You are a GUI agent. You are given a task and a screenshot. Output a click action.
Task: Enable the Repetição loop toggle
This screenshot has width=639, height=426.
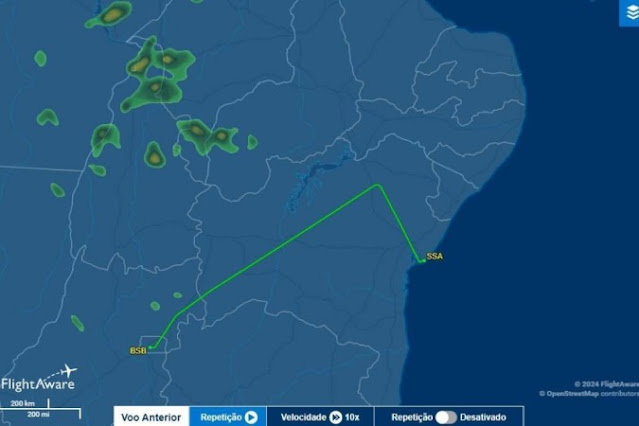[x=446, y=417]
